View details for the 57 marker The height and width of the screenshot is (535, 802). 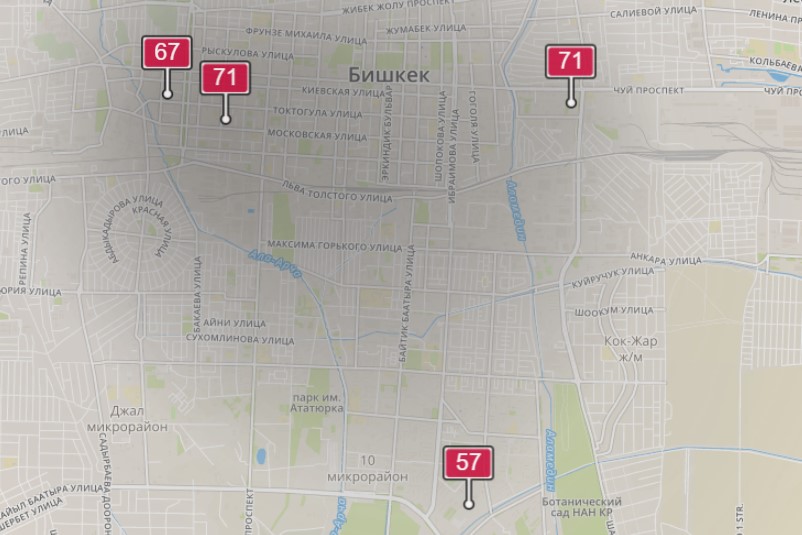[468, 463]
